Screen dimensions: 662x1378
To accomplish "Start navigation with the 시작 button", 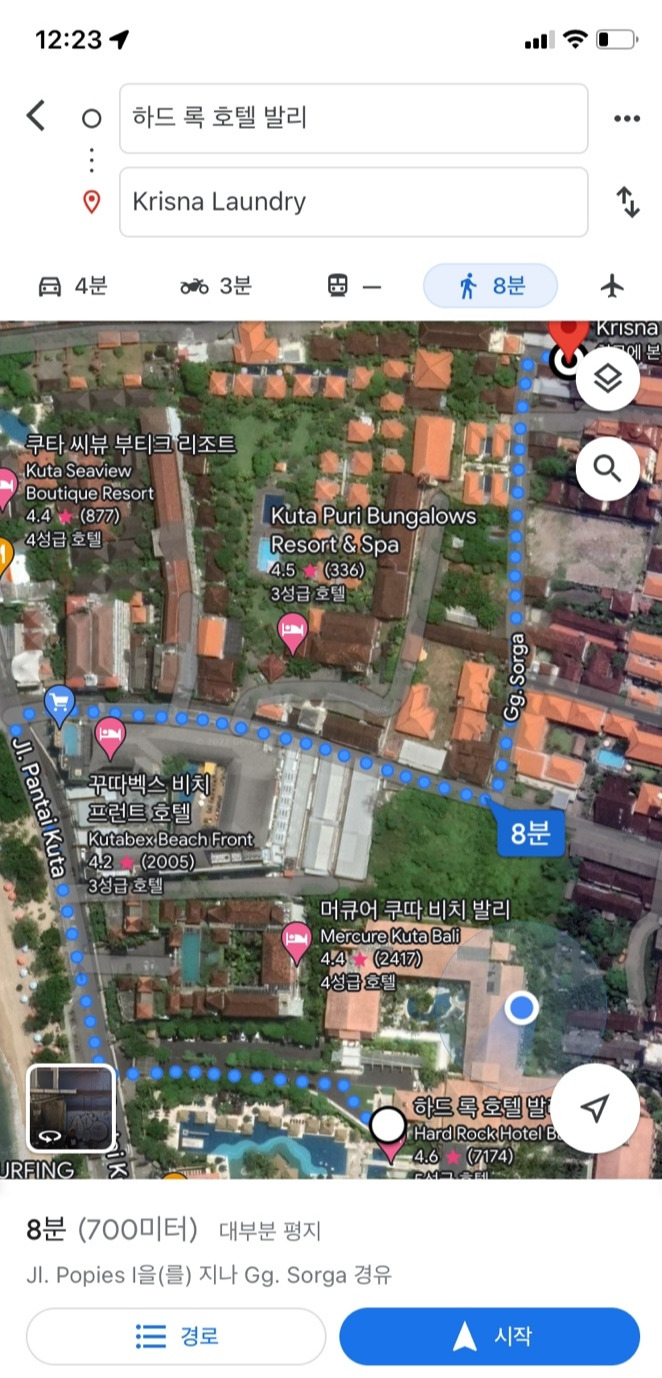I will [489, 1336].
